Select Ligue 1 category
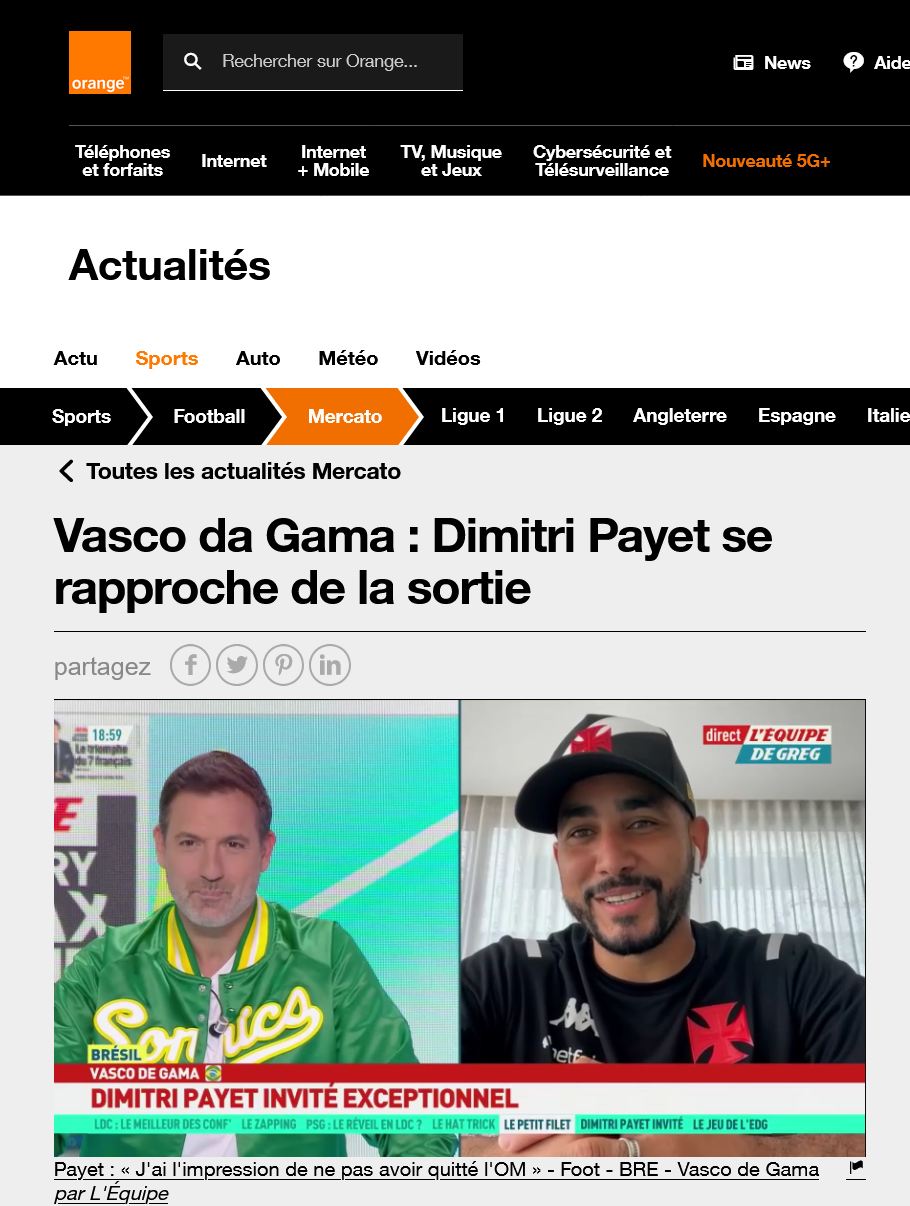Screen dimensions: 910x1206 click(x=473, y=416)
